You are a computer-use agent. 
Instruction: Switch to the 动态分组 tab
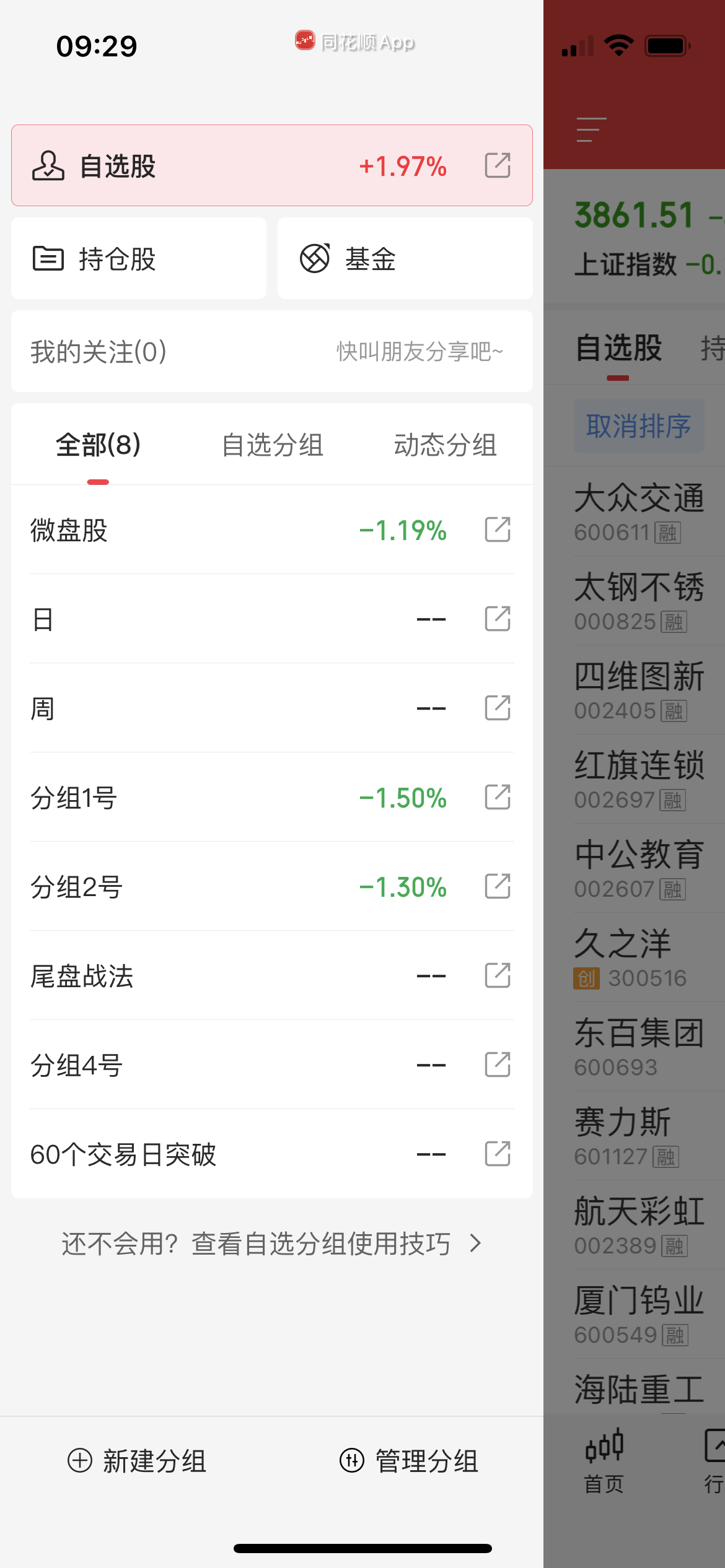pyautogui.click(x=445, y=445)
